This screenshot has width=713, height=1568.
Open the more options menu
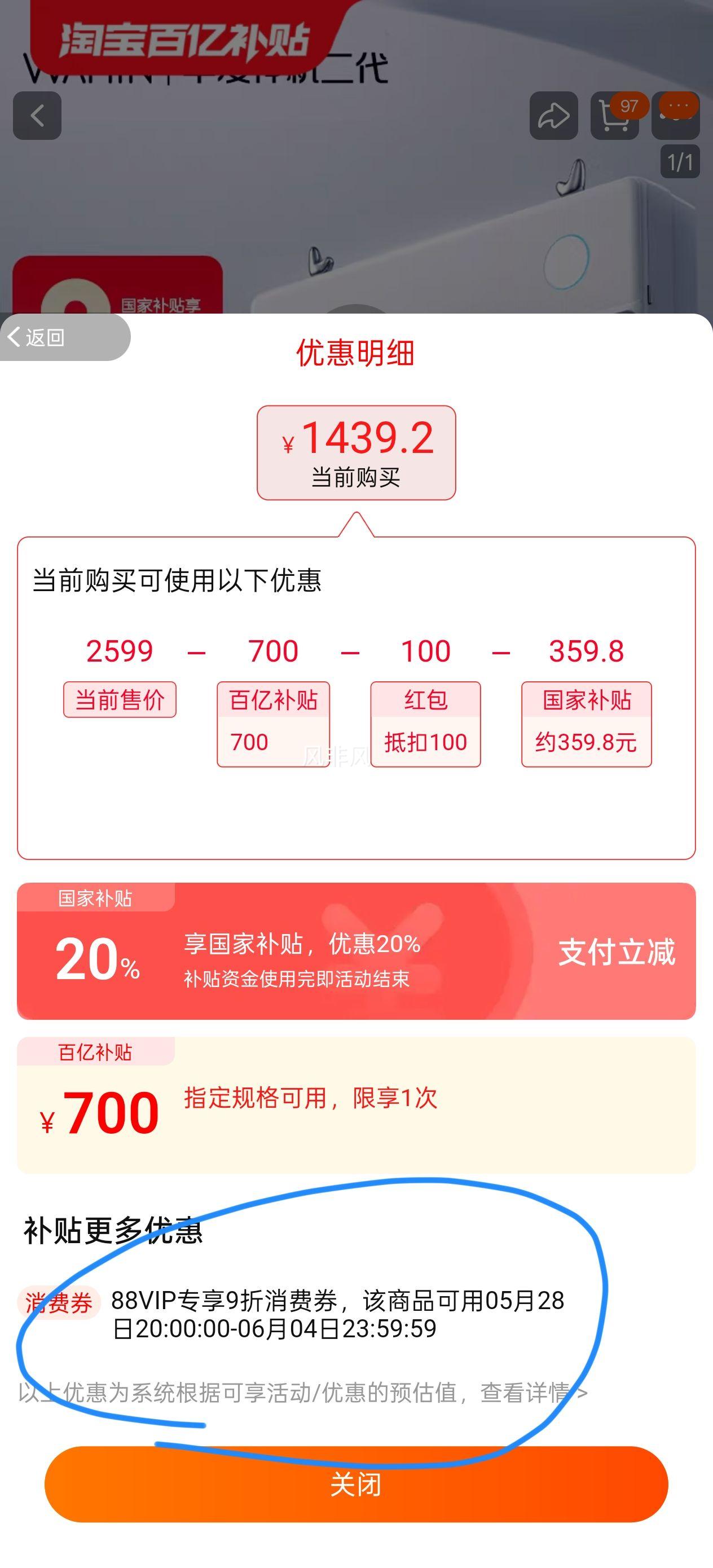[x=676, y=116]
